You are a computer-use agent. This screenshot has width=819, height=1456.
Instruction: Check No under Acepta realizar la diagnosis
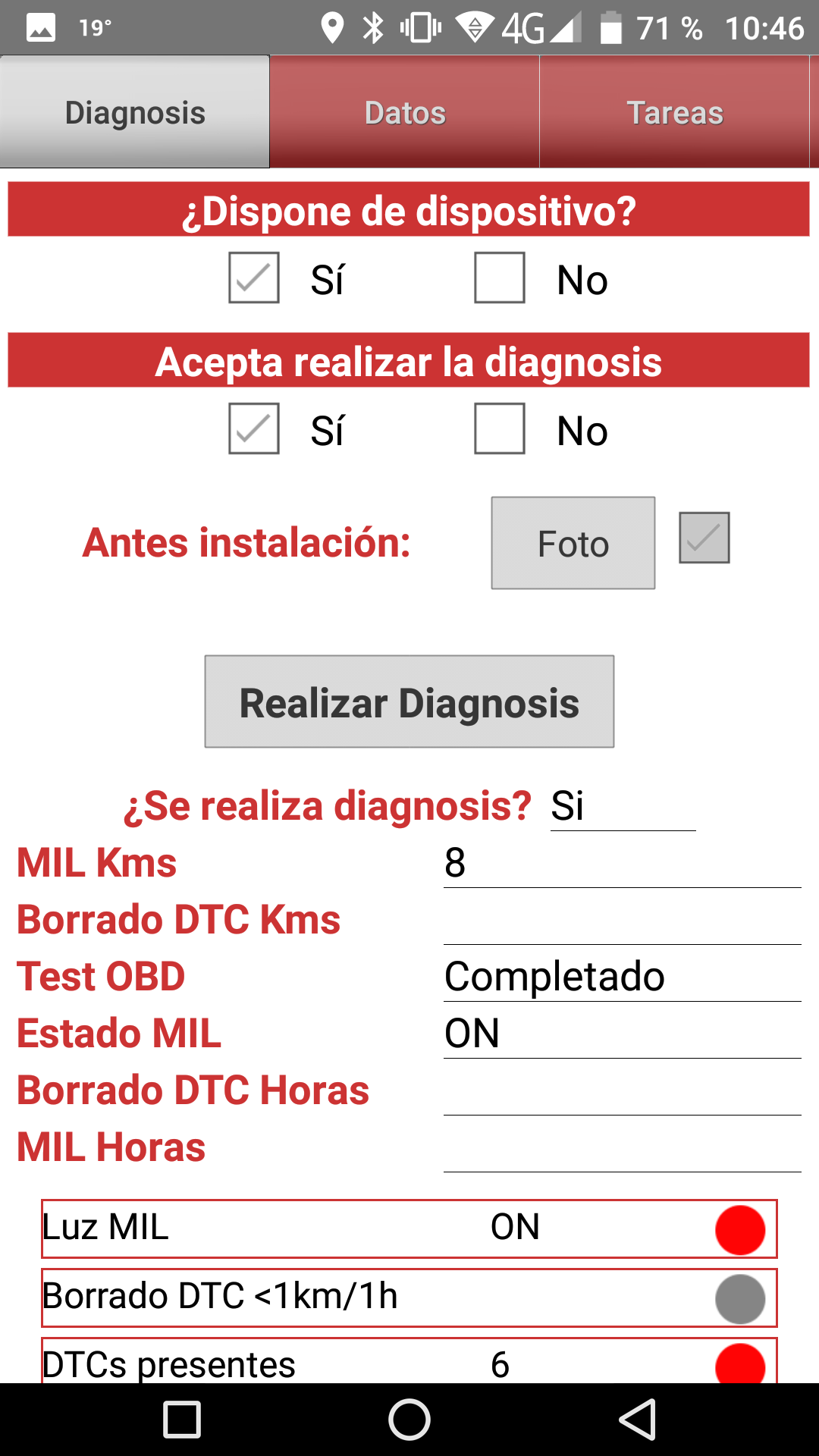[500, 428]
